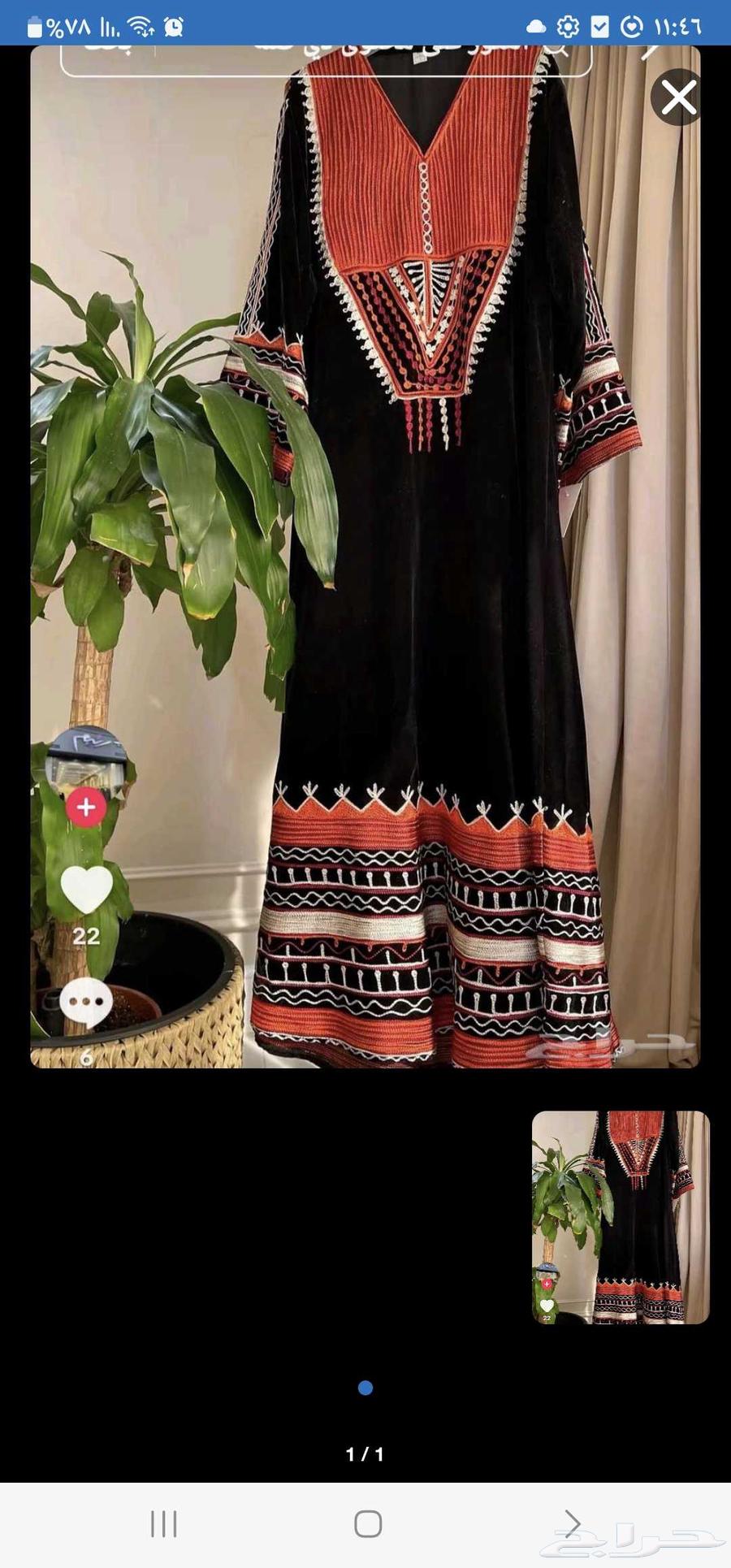Tap the settings gear in the status bar
The height and width of the screenshot is (1568, 731).
(x=565, y=24)
